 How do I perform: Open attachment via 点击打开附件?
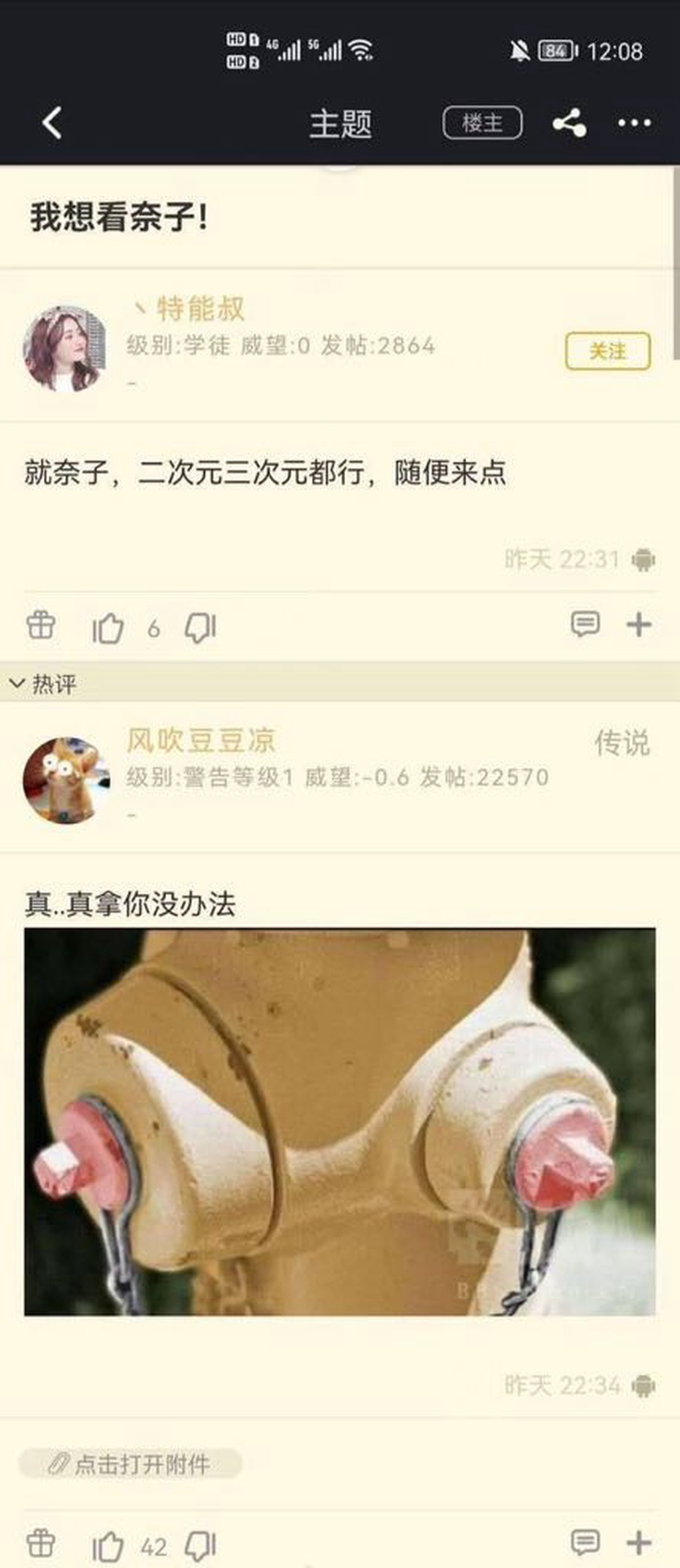point(131,1464)
